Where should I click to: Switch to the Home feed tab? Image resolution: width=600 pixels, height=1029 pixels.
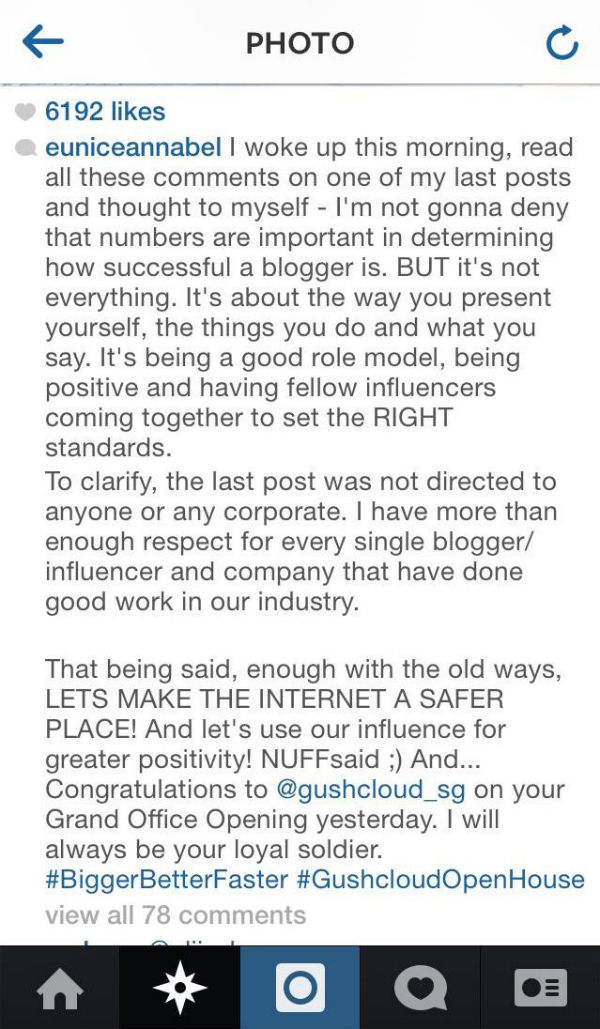coord(60,988)
